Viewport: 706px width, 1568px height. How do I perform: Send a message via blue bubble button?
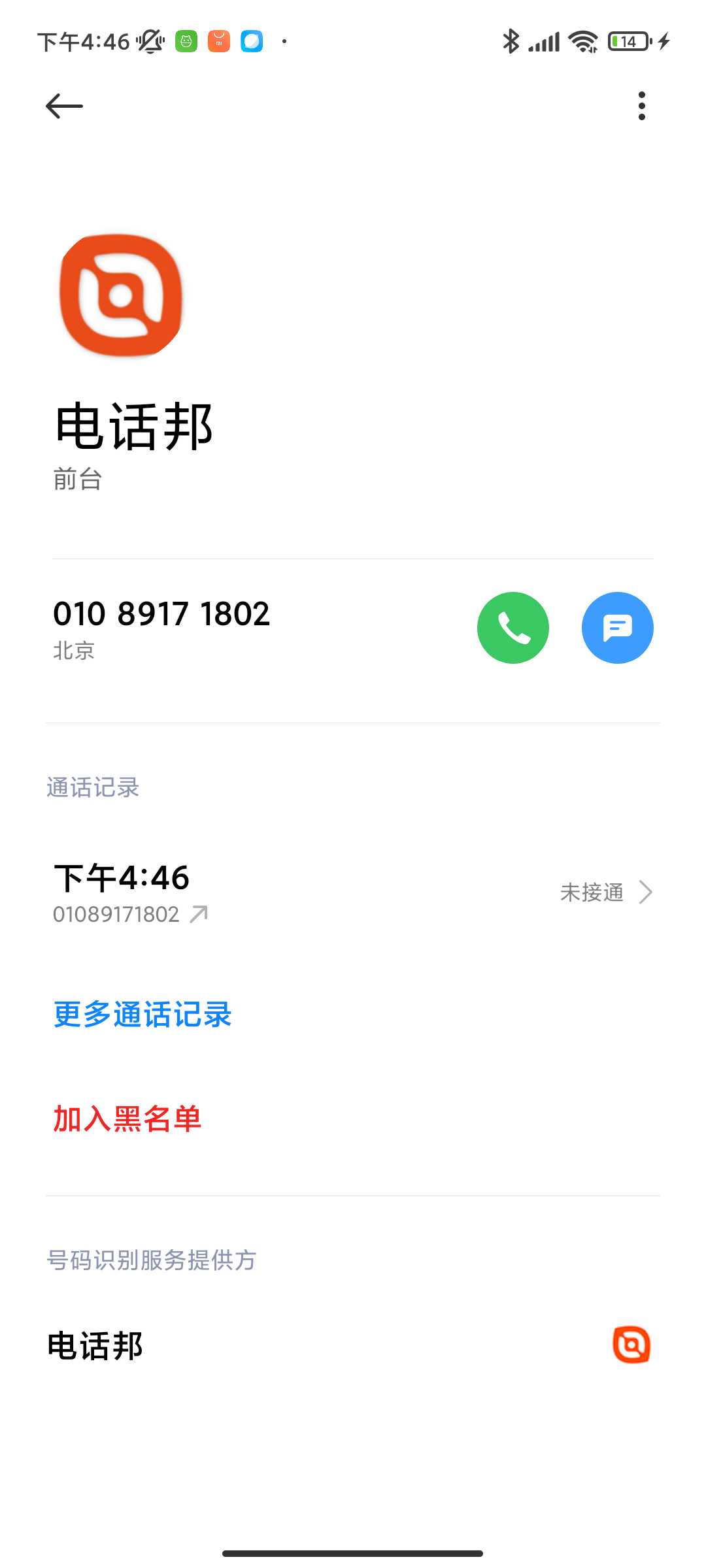click(617, 628)
